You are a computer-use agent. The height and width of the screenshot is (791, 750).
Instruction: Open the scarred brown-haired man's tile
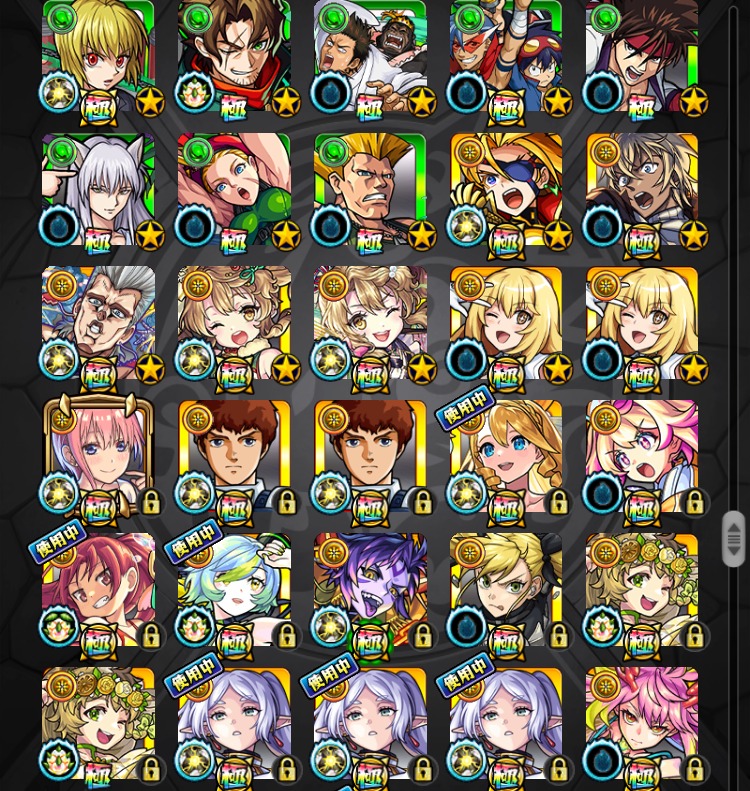tap(234, 55)
